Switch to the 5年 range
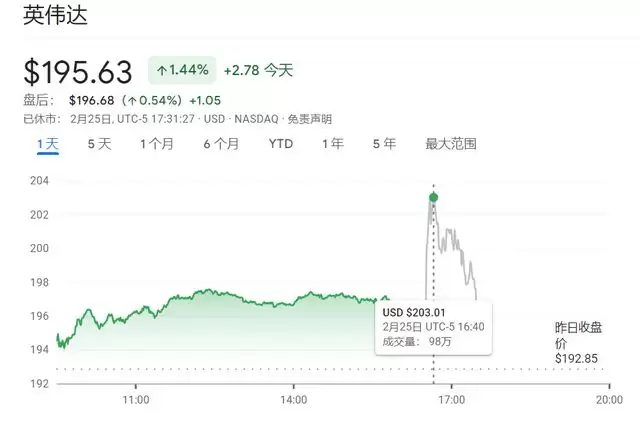This screenshot has width=640, height=421. pos(384,144)
